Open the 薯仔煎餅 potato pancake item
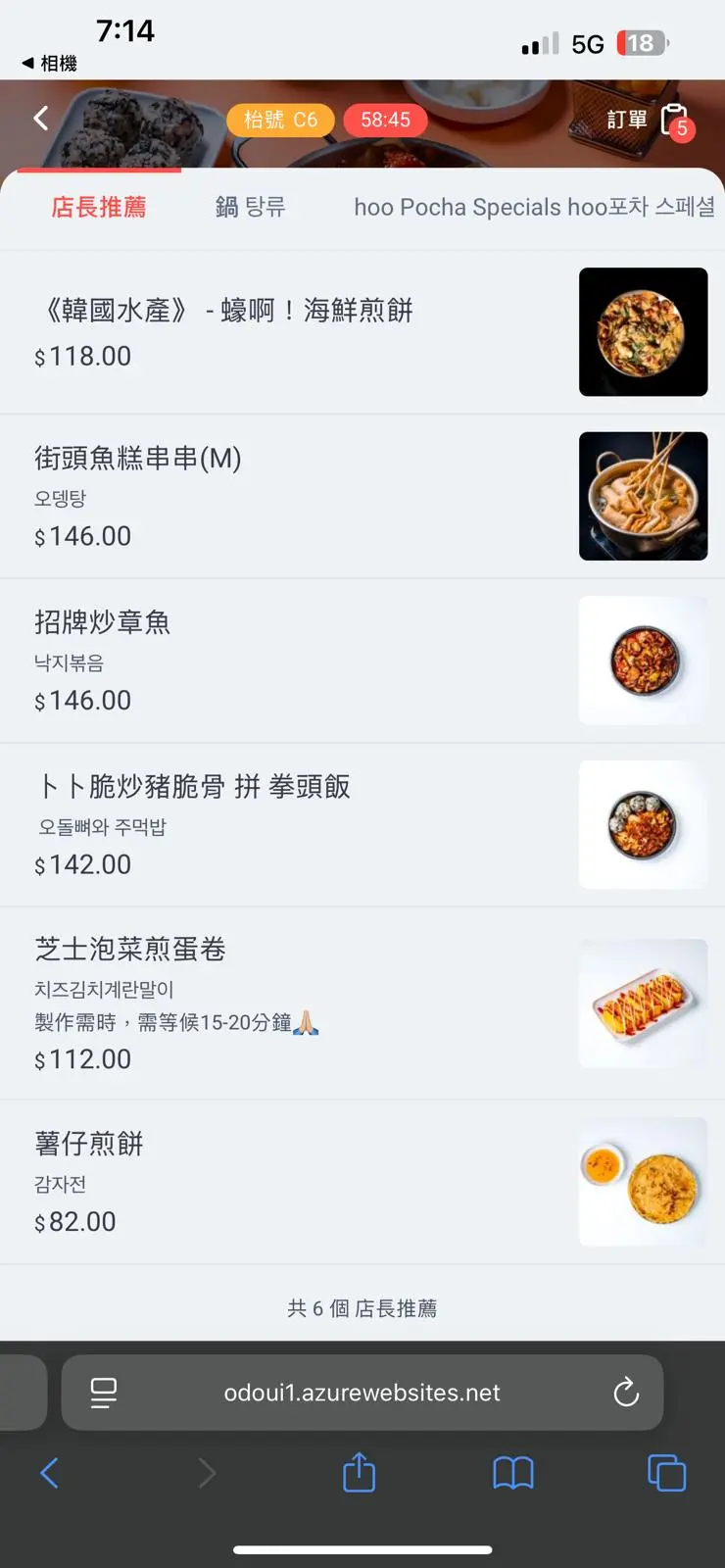 294,1182
